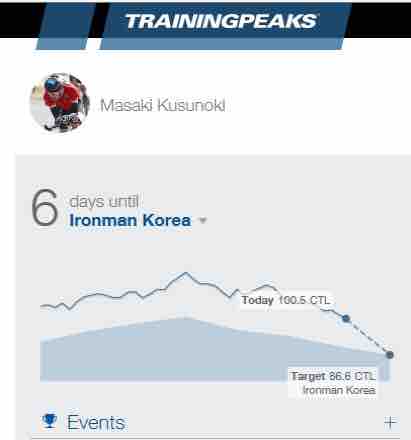Open the Ironman Korea event dropdown
Image resolution: width=411 pixels, height=440 pixels.
(202, 220)
